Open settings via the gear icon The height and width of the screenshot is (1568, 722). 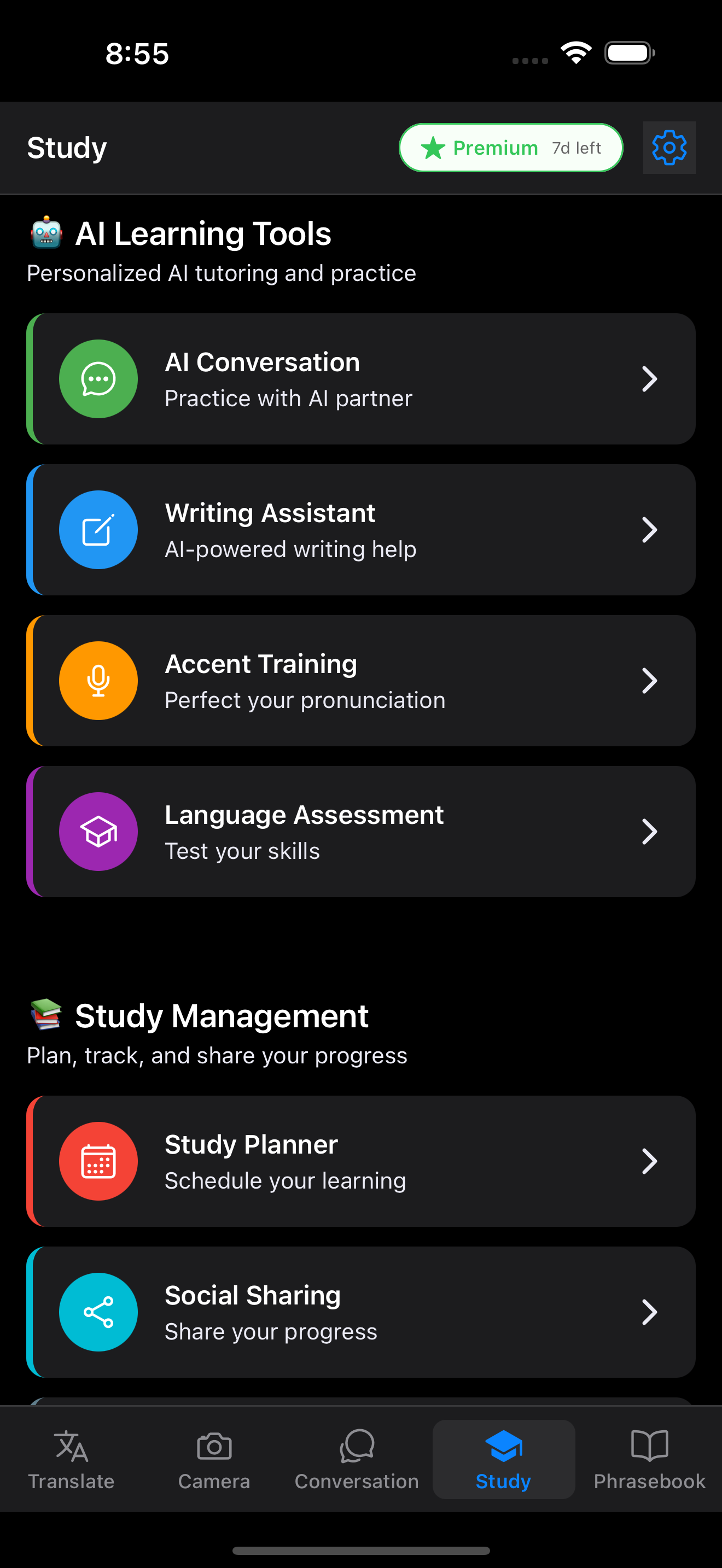(x=668, y=147)
